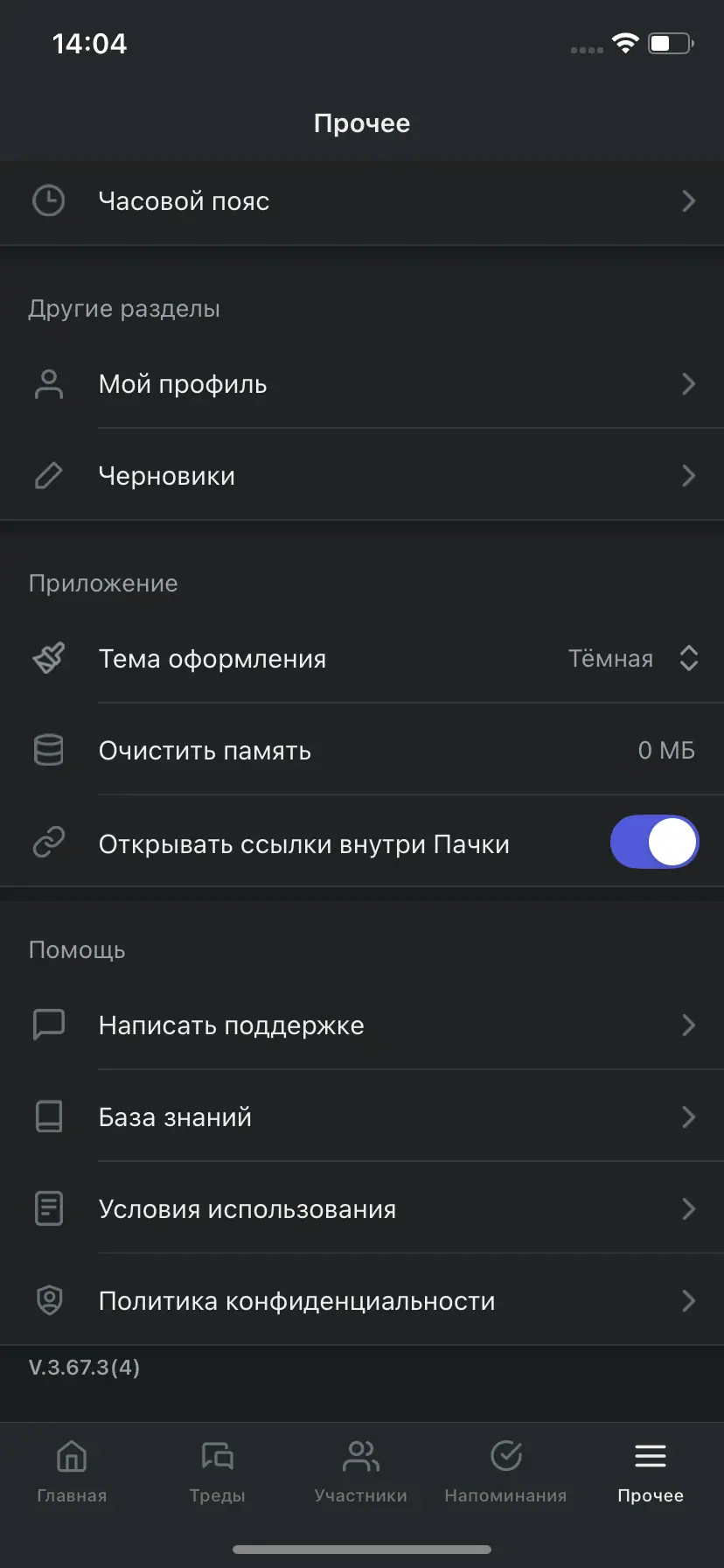Open the Часовой пояс setting
The width and height of the screenshot is (724, 1568).
click(x=362, y=201)
